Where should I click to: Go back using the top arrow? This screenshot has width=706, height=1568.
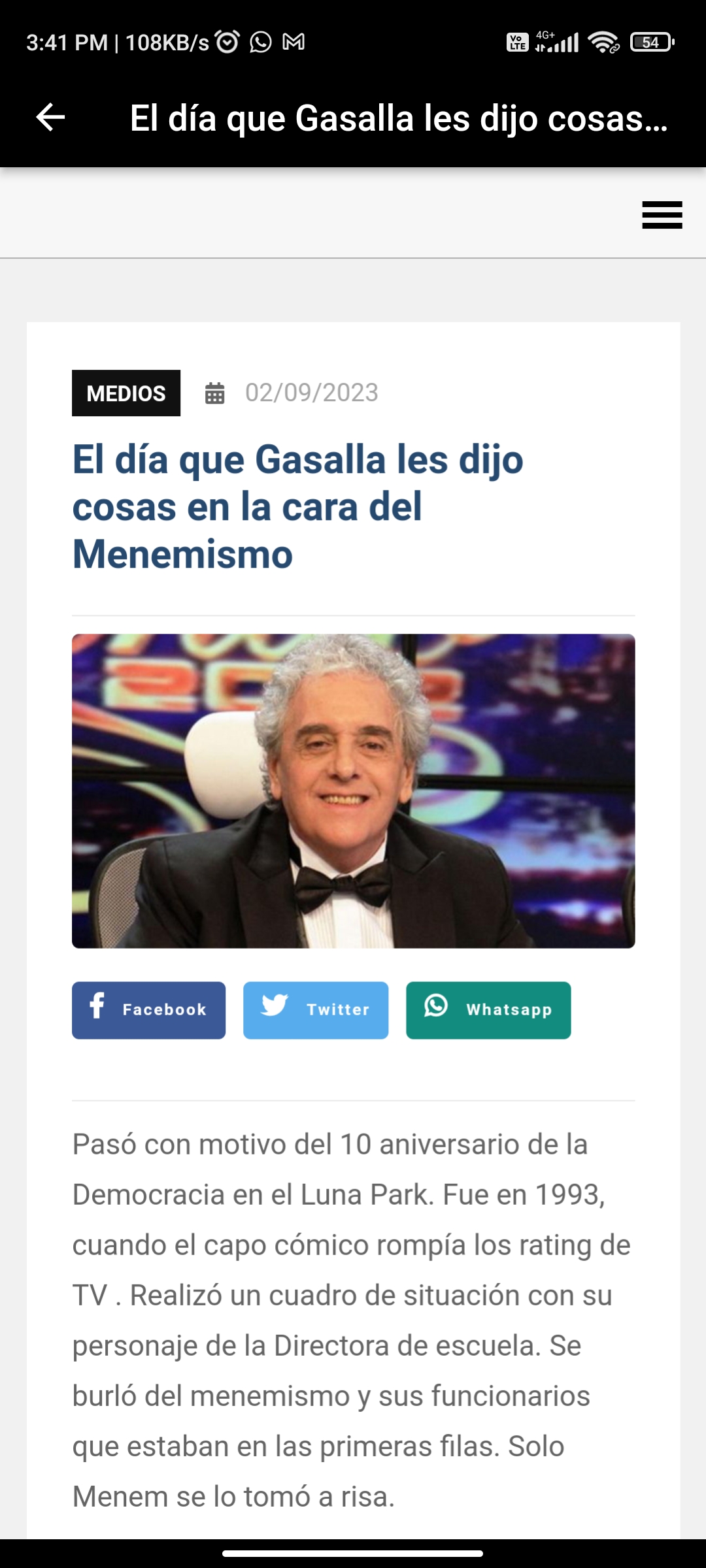click(50, 118)
